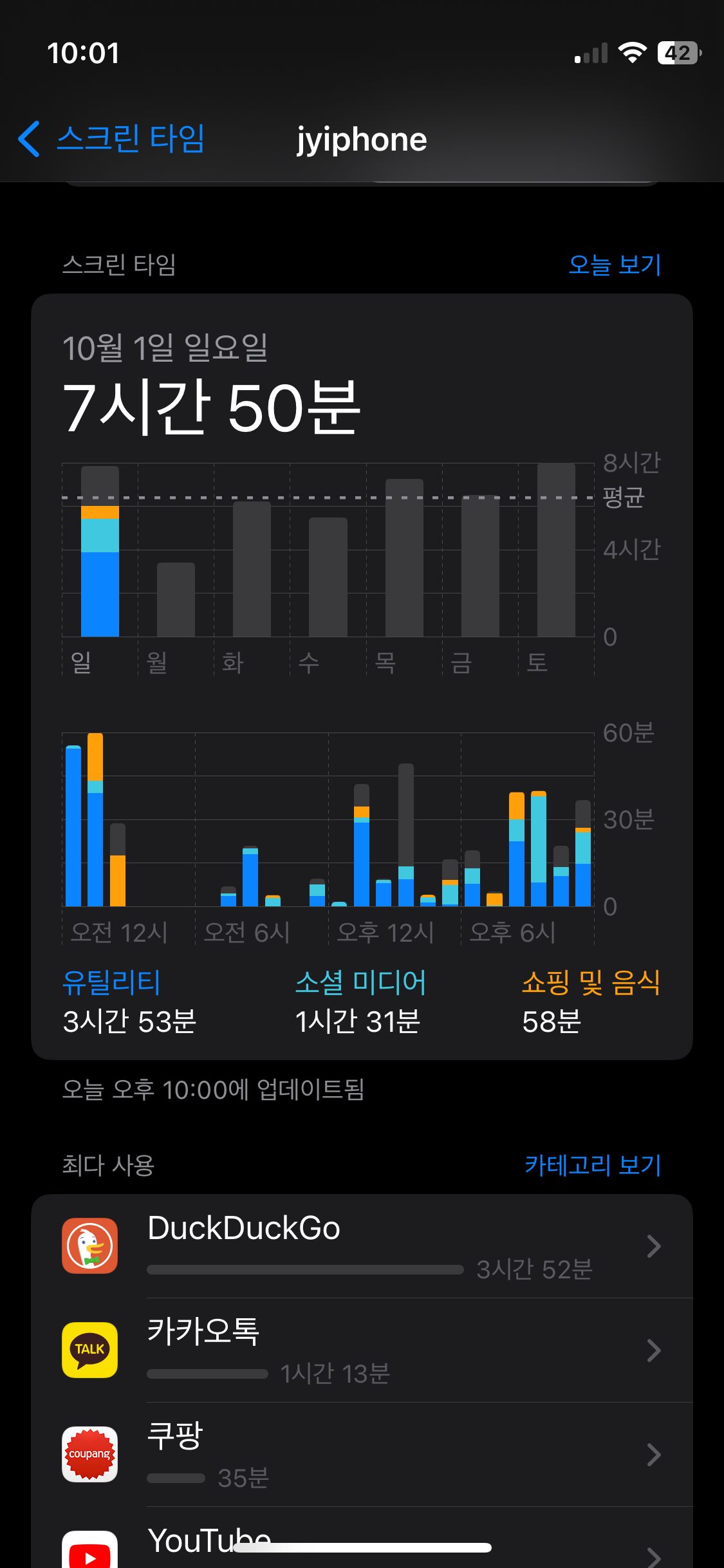Screen dimensions: 724x1568
Task: Select the 수 bar in weekly chart
Action: pos(328,577)
